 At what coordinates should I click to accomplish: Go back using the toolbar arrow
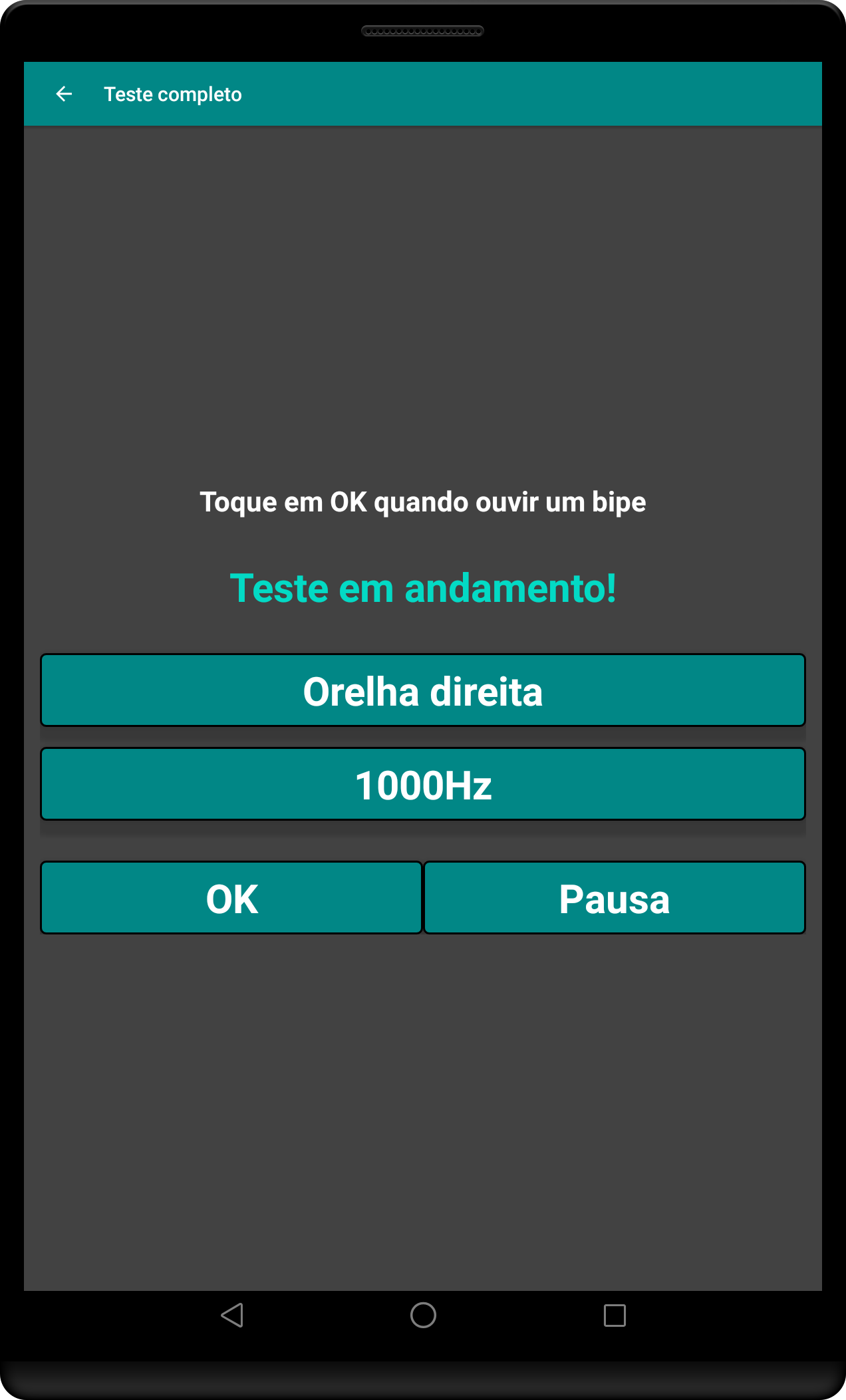pyautogui.click(x=64, y=94)
